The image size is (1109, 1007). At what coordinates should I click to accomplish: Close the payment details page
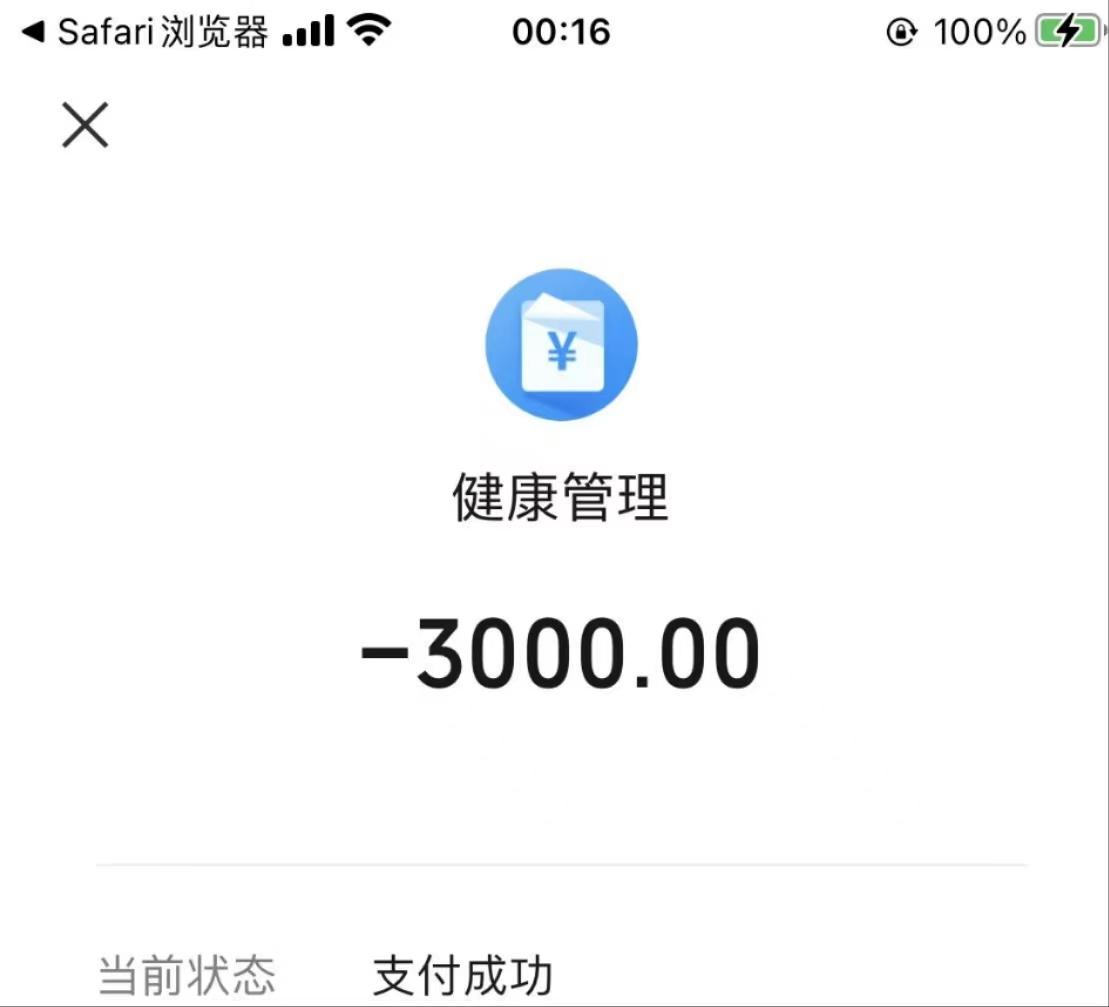click(85, 125)
